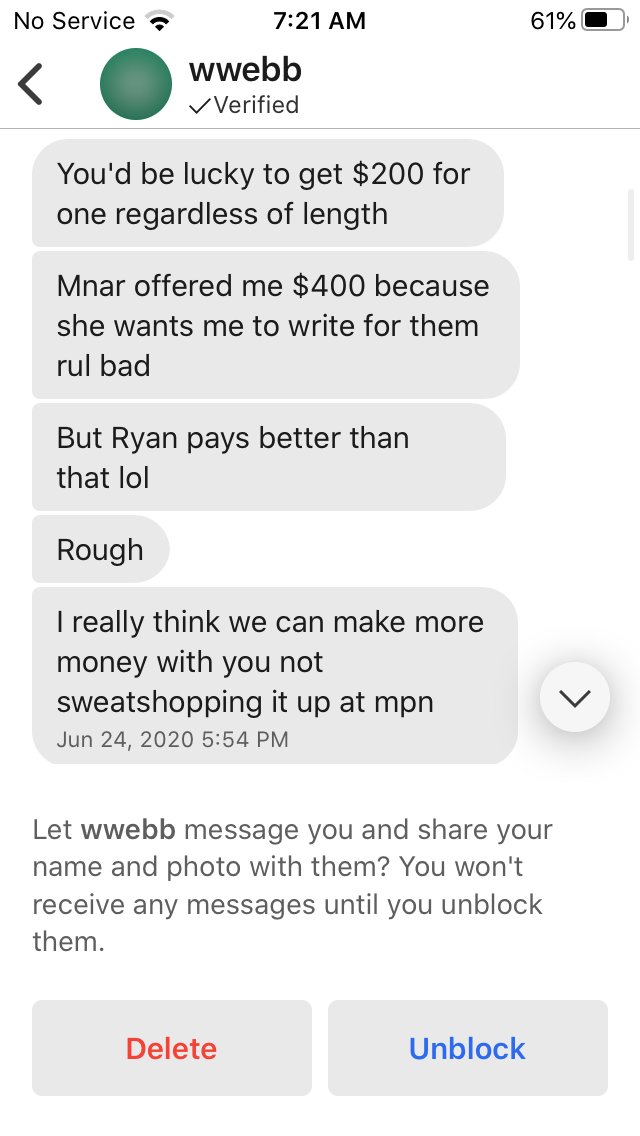
Task: Go back using the top-left arrow
Action: tap(30, 84)
